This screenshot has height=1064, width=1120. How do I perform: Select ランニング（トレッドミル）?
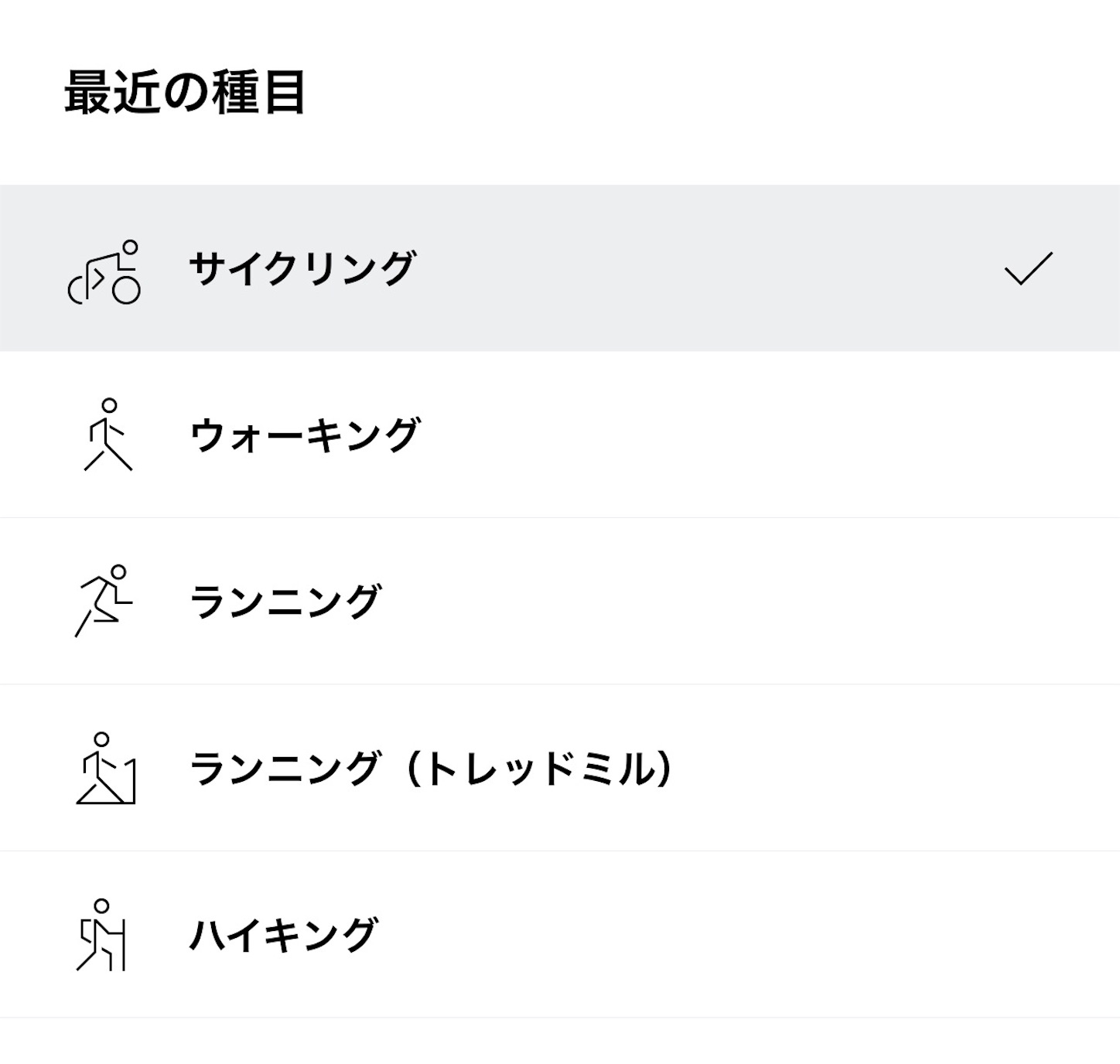point(430,769)
